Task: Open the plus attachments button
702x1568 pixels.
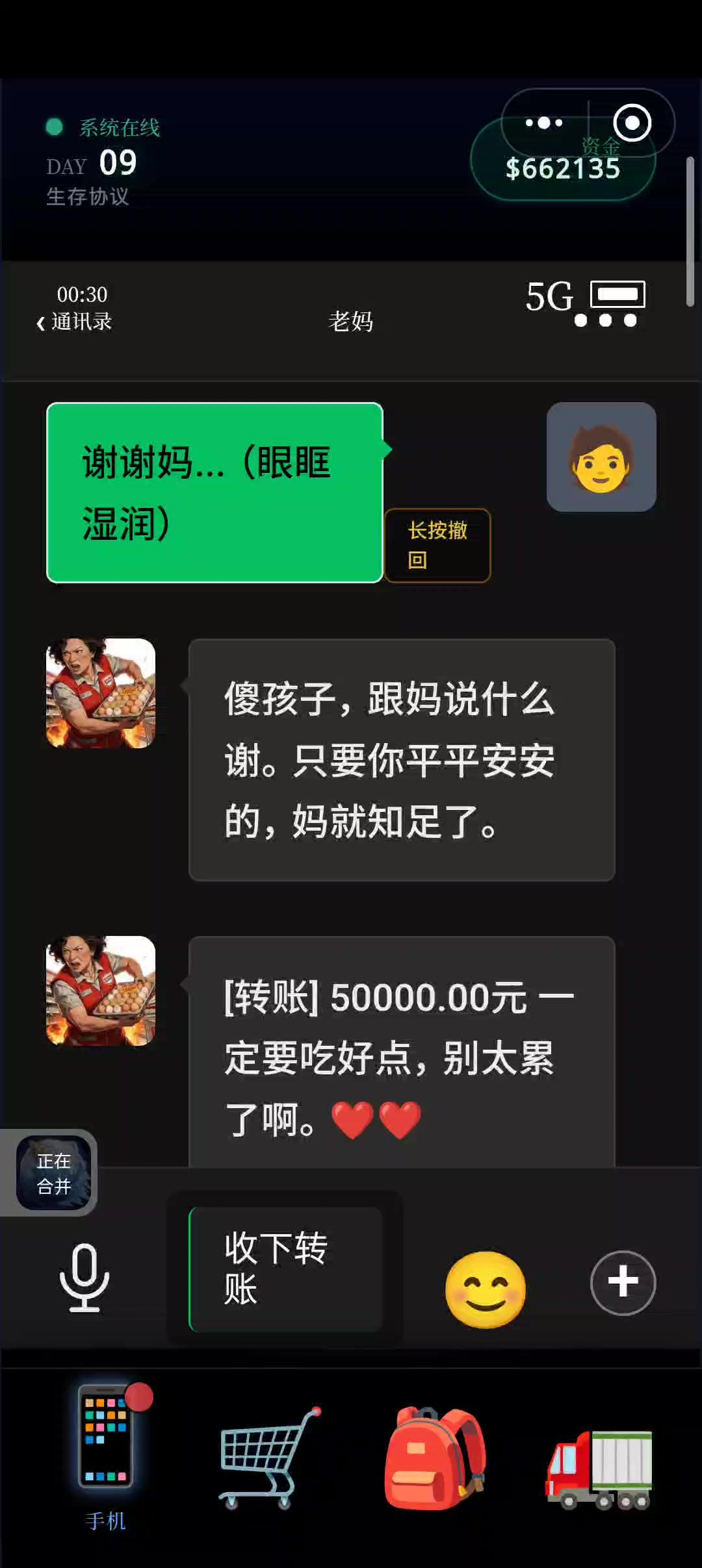Action: [x=623, y=1283]
